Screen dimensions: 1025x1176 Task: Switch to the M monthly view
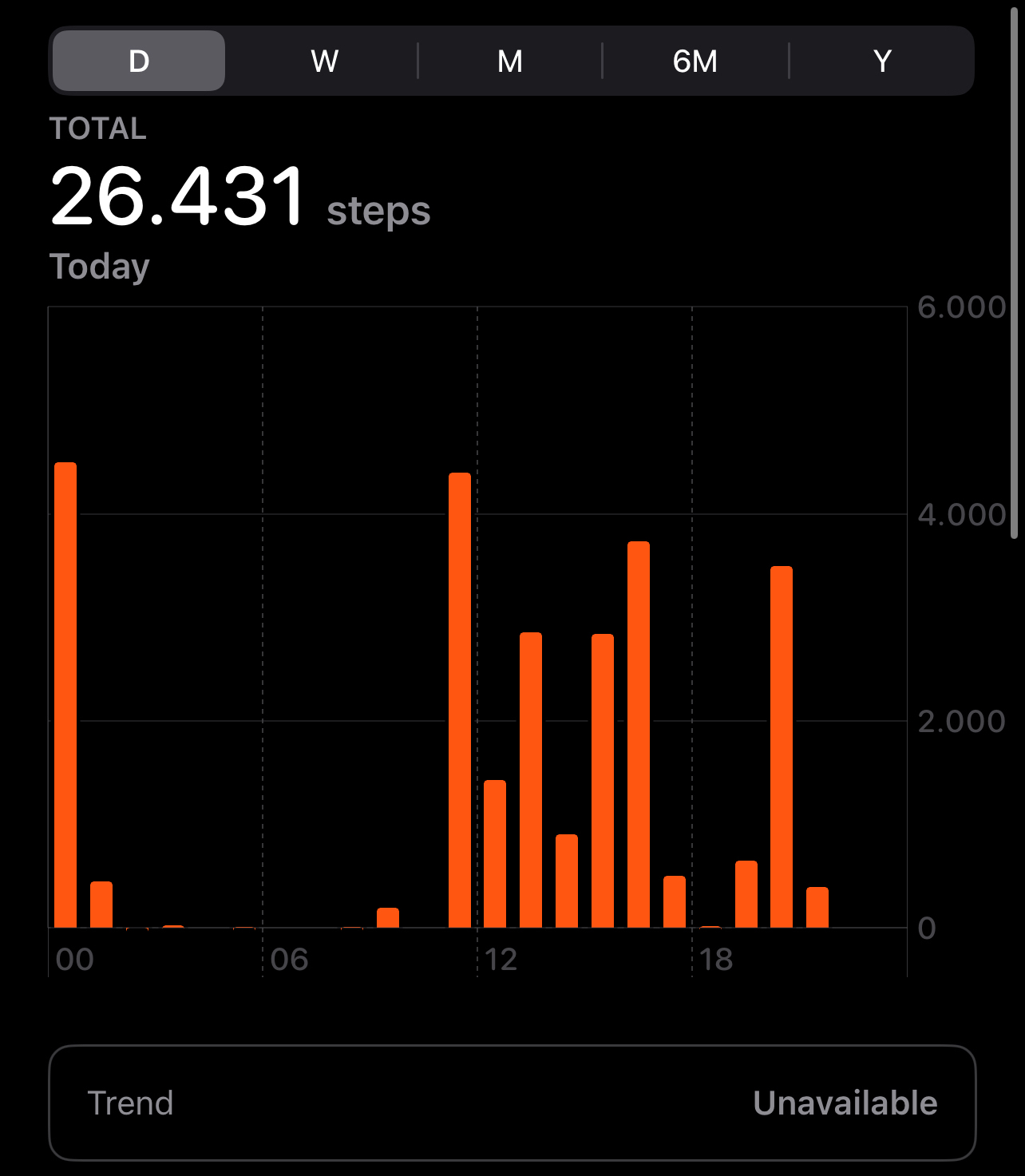pyautogui.click(x=509, y=61)
